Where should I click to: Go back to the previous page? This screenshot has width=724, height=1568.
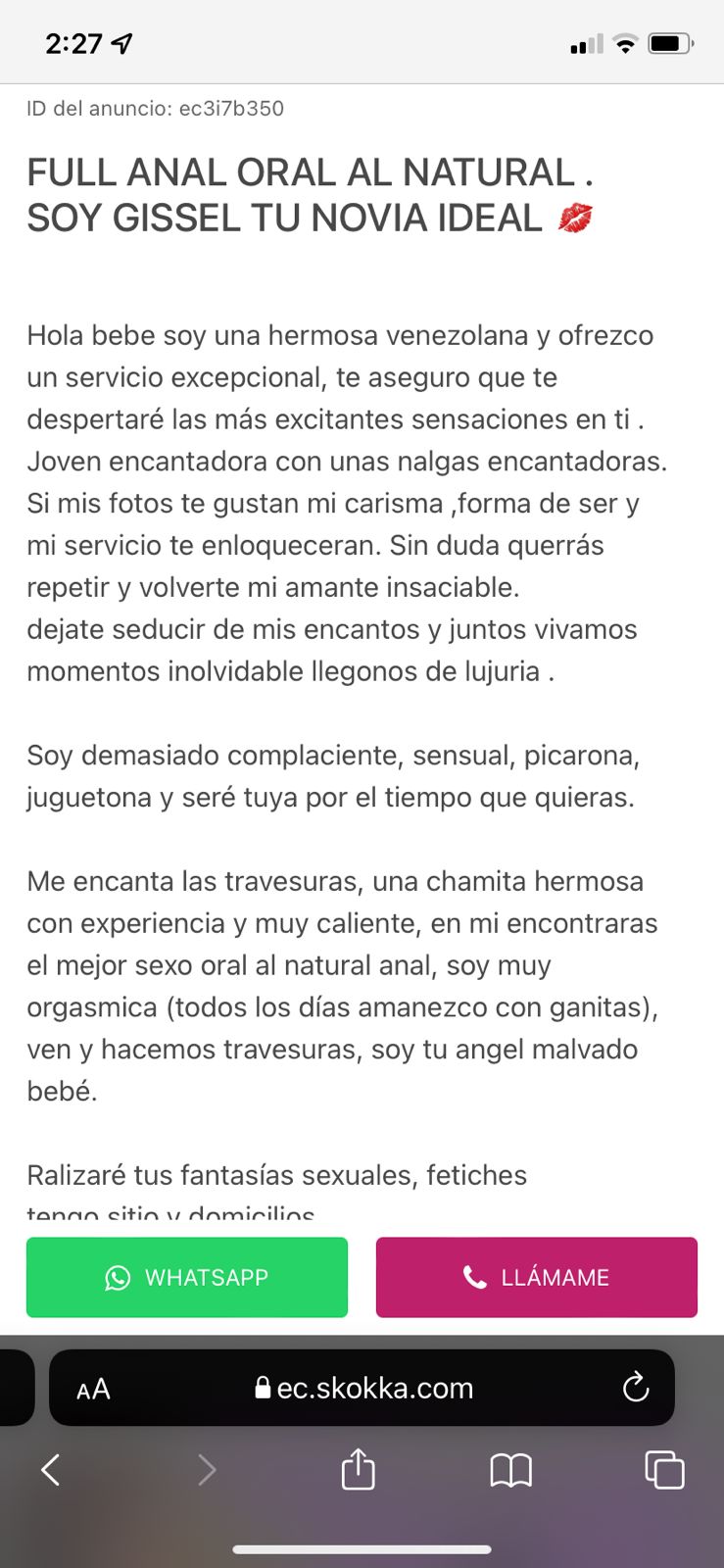coord(51,1469)
